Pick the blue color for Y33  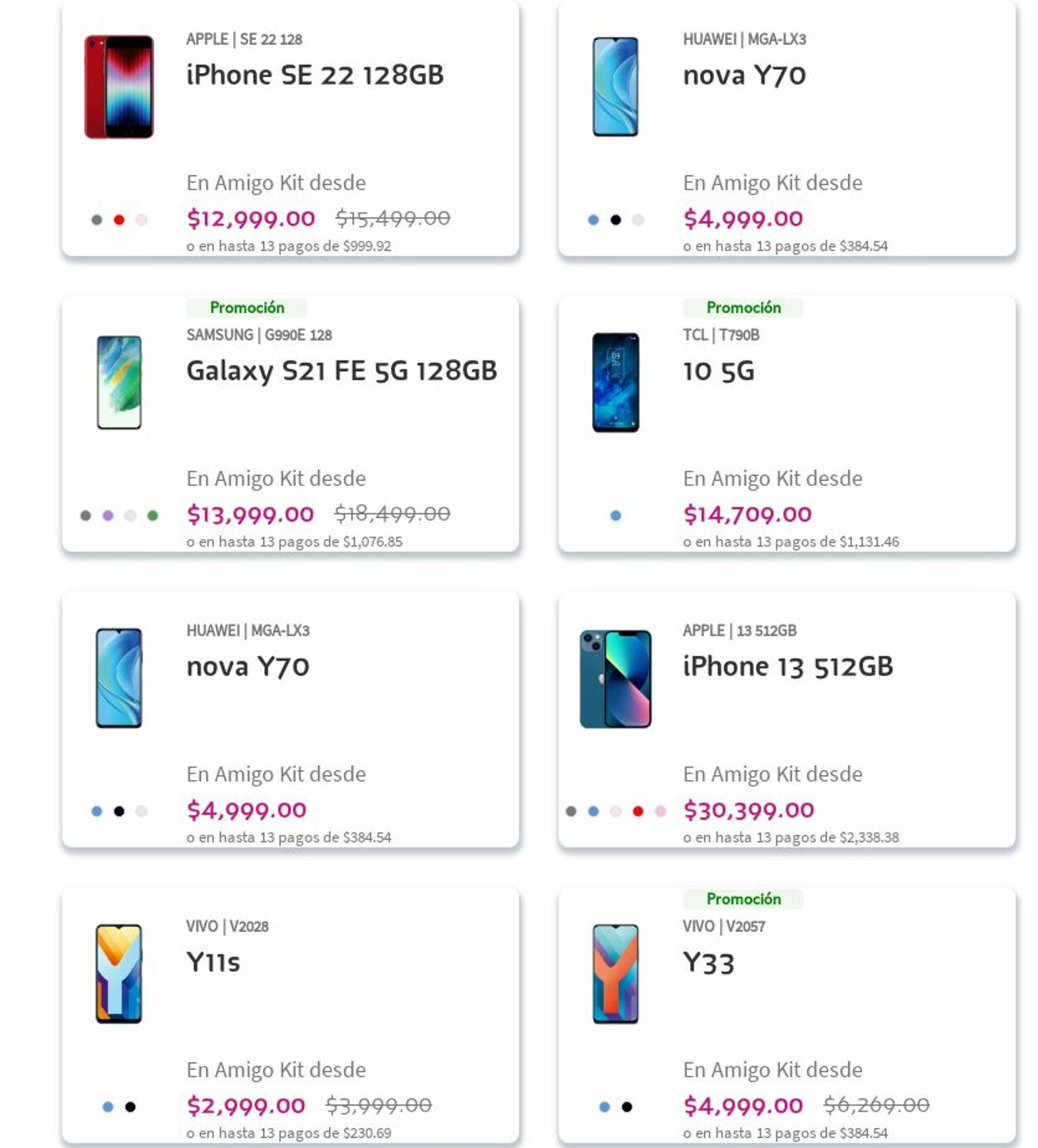[605, 1107]
